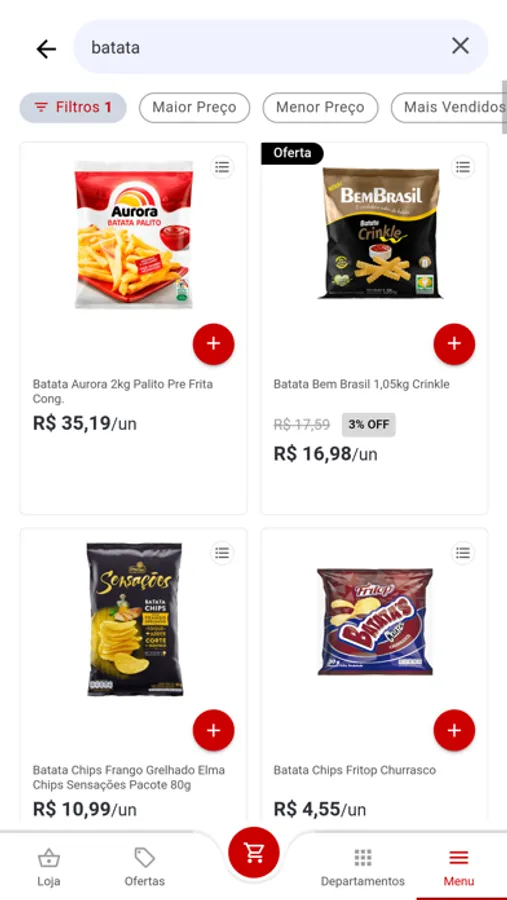Open list icon on Sensações card

(x=222, y=553)
